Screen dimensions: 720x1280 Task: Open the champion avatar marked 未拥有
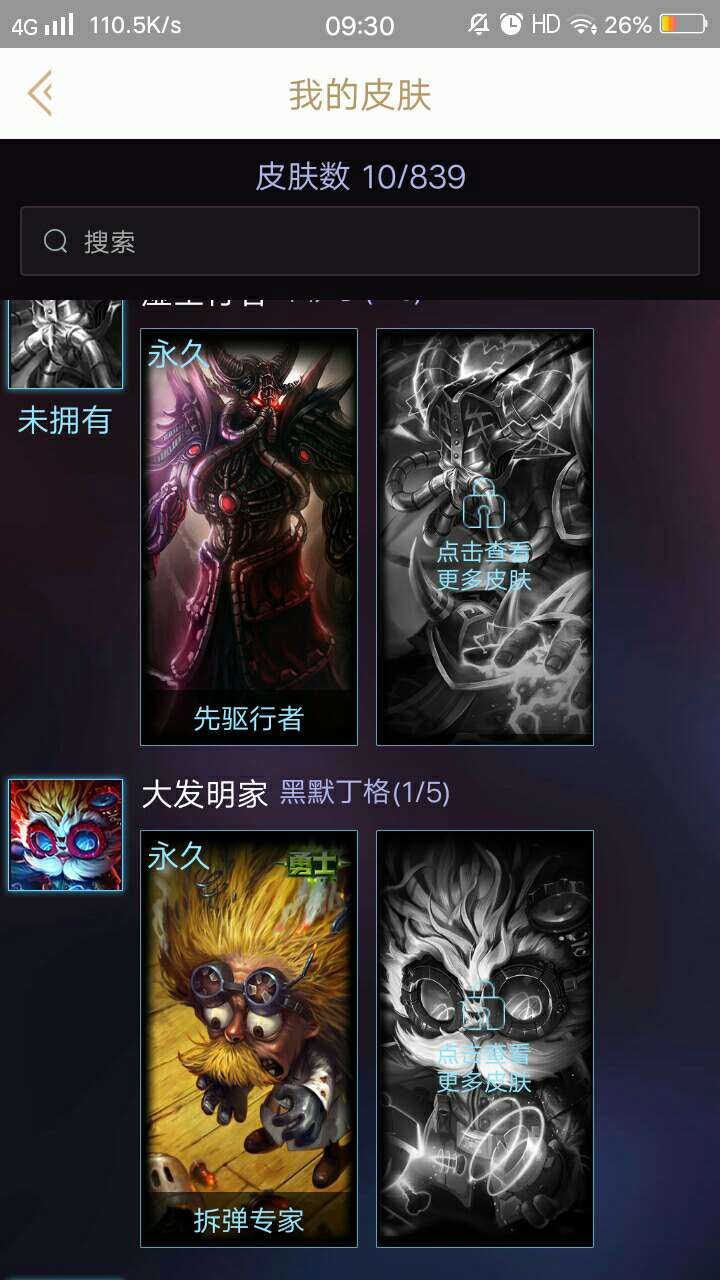(x=66, y=345)
